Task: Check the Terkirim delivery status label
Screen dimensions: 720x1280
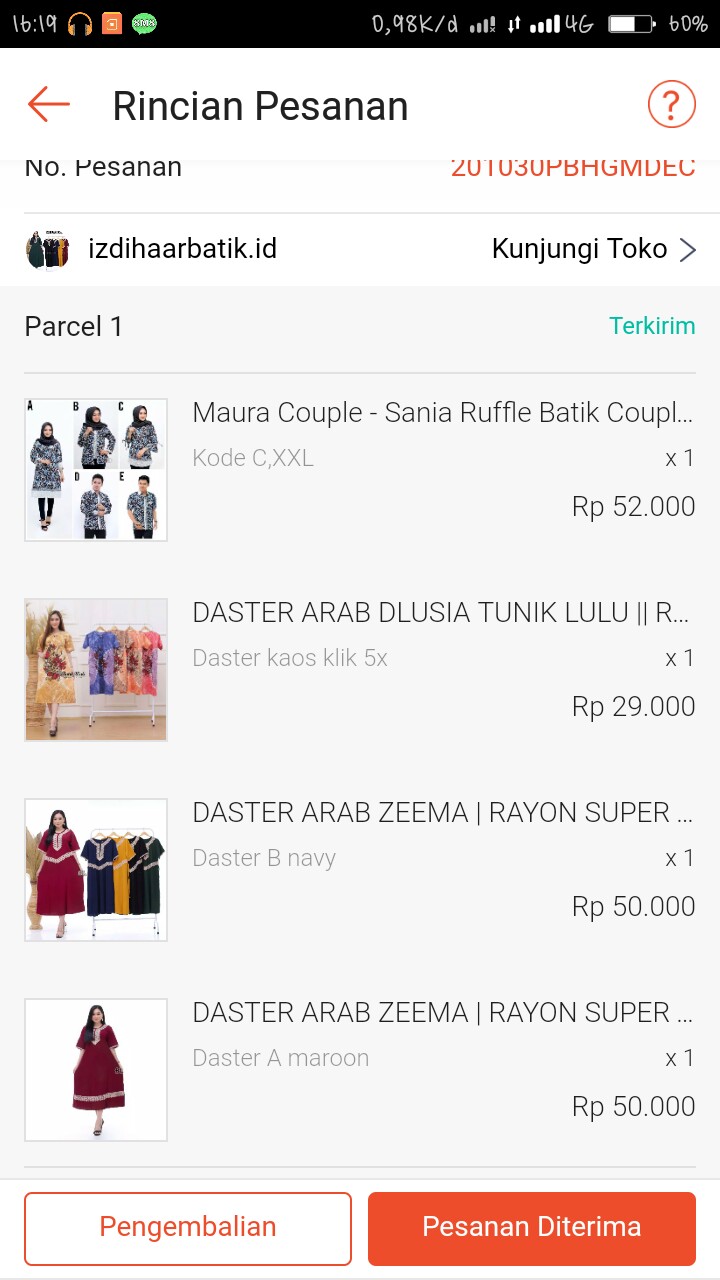Action: pos(653,325)
